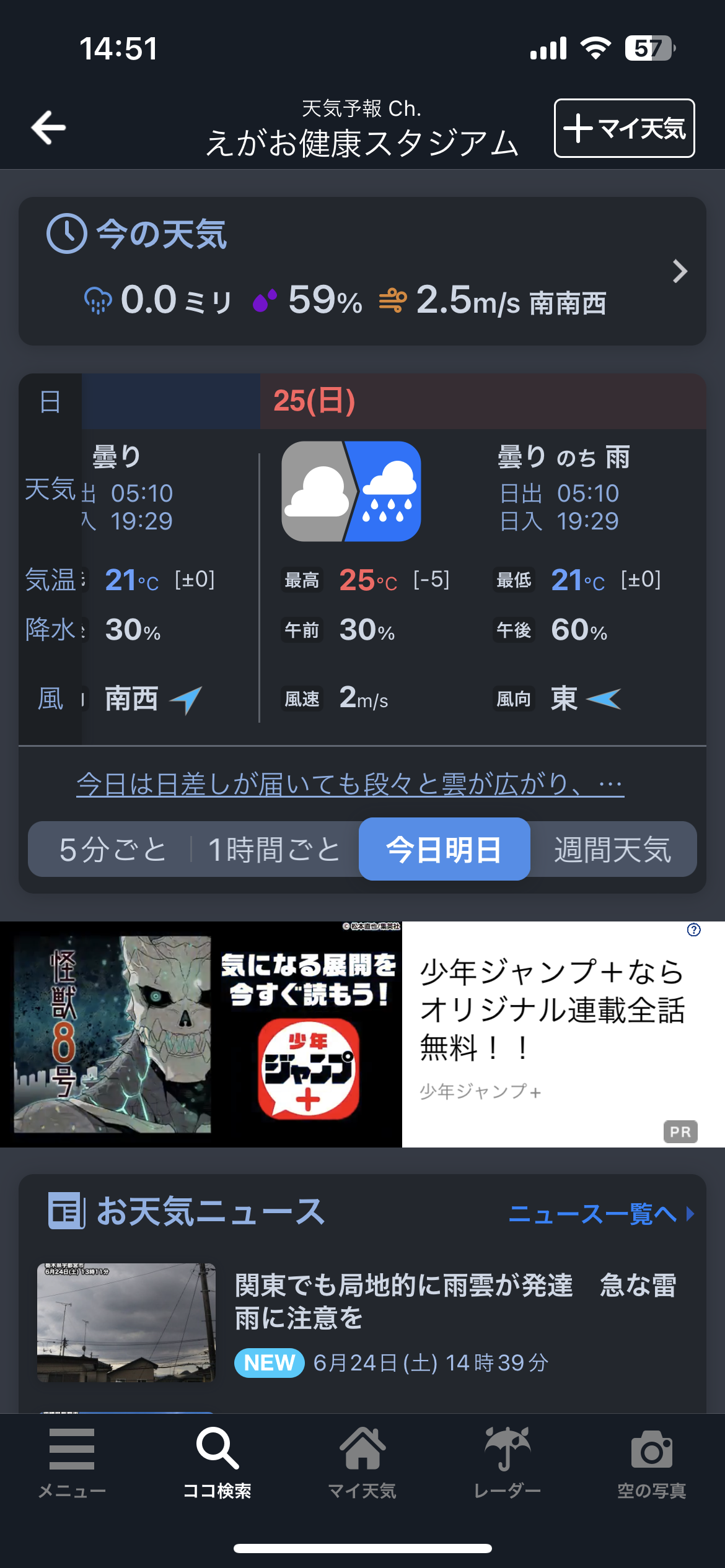The height and width of the screenshot is (1568, 725).
Task: Open the 今の天気 current weather card
Action: (362, 271)
